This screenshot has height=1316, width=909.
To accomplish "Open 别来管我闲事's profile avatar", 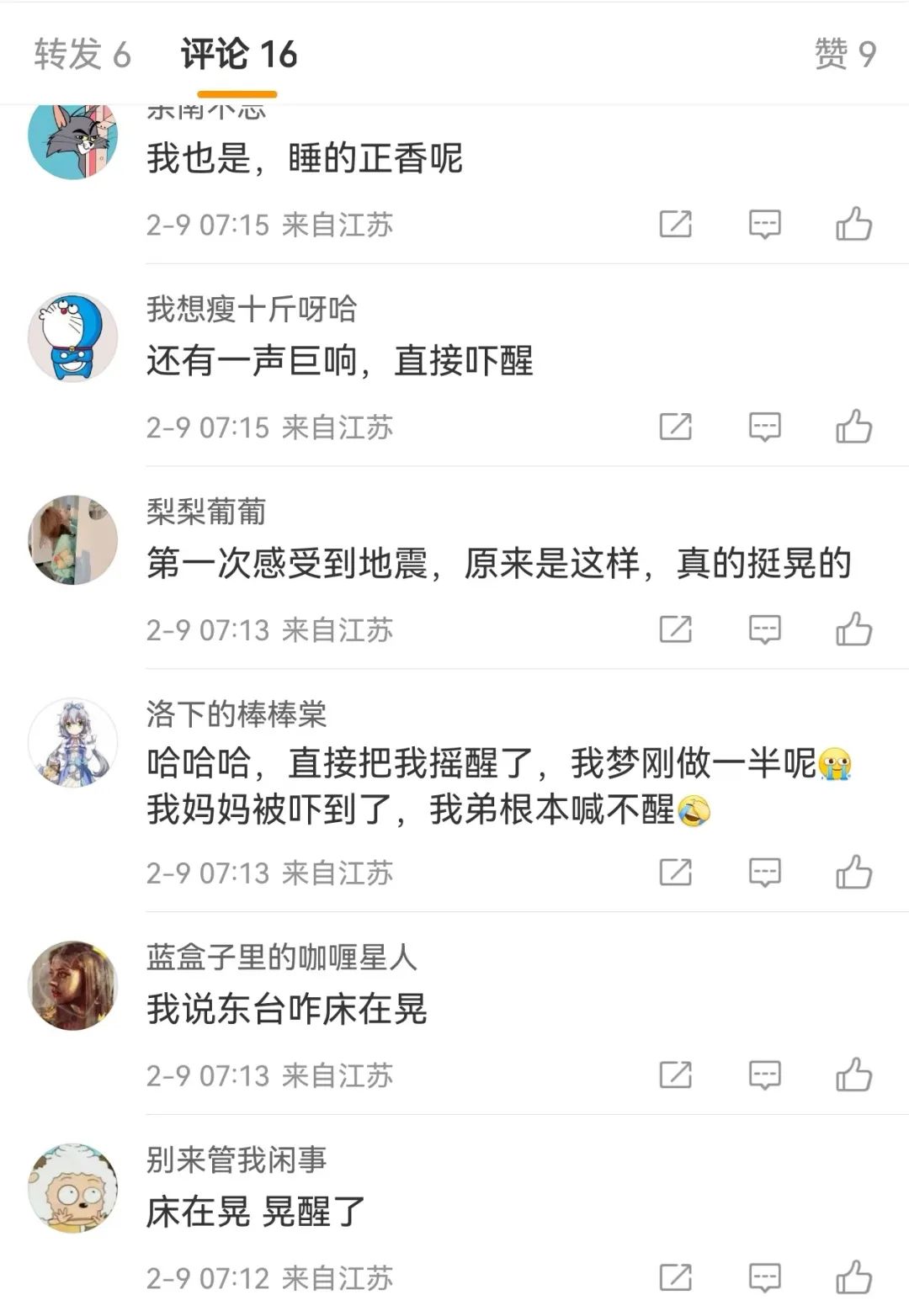I will pyautogui.click(x=73, y=1188).
